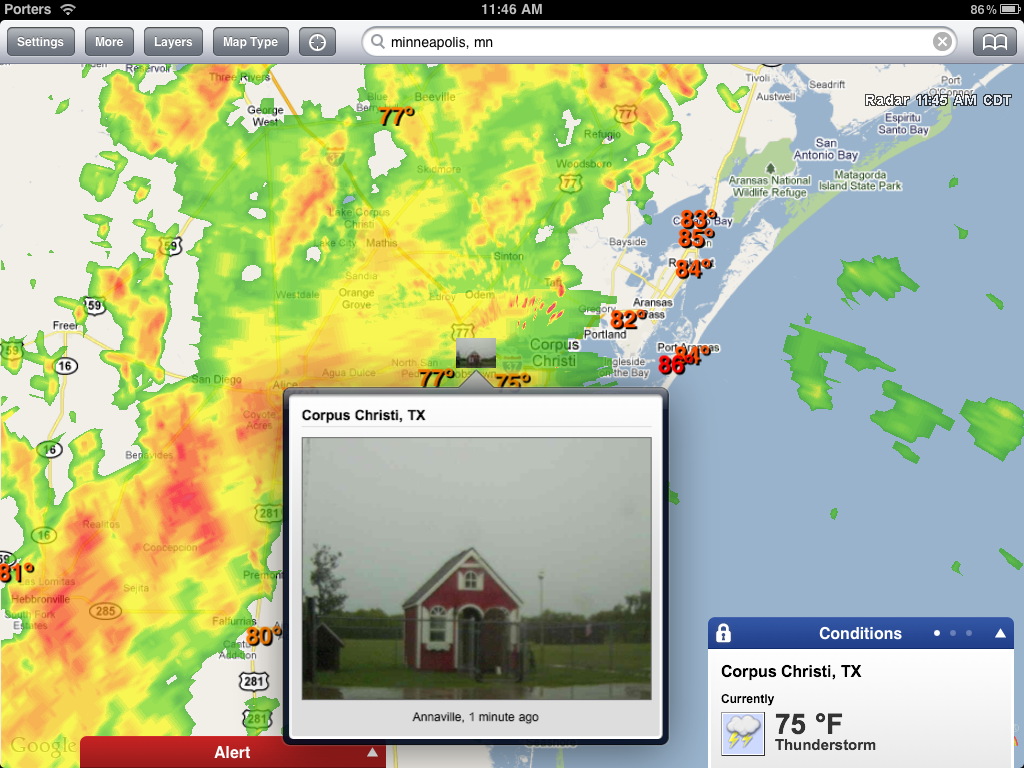Image resolution: width=1024 pixels, height=768 pixels.
Task: Switch Conditions panel page via dots
Action: coord(953,633)
